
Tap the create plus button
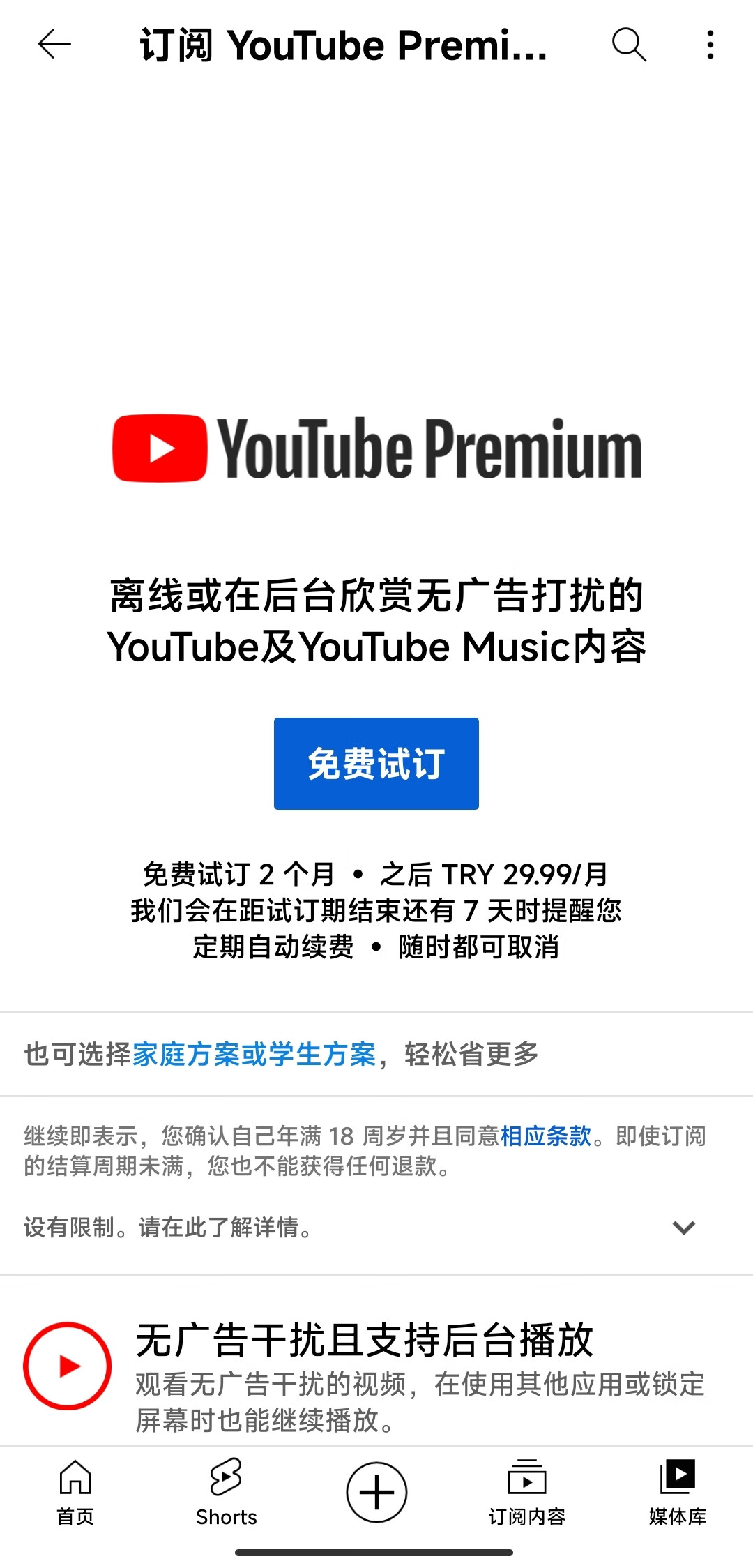pos(376,1492)
